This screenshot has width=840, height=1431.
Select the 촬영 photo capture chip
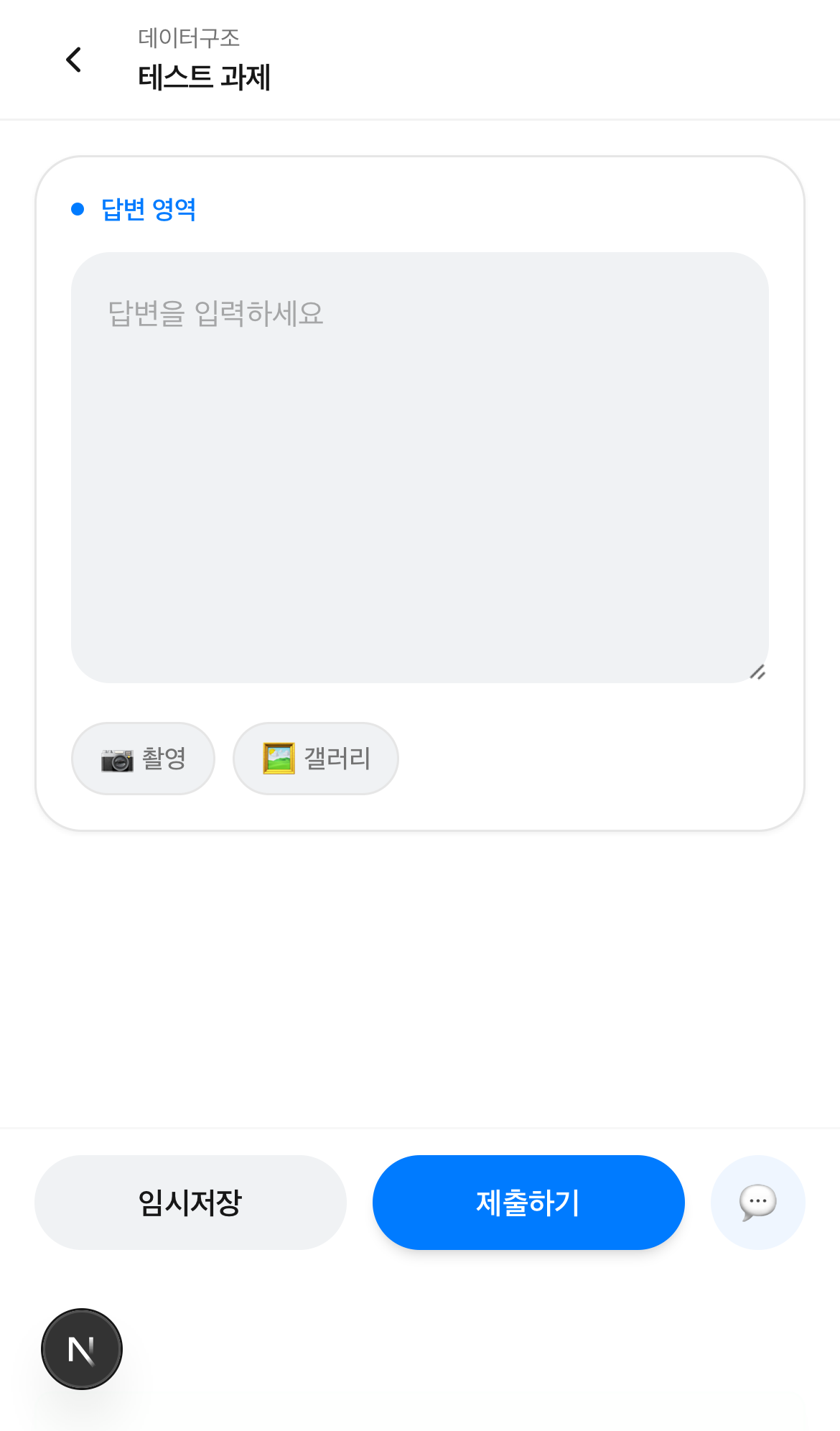tap(143, 759)
